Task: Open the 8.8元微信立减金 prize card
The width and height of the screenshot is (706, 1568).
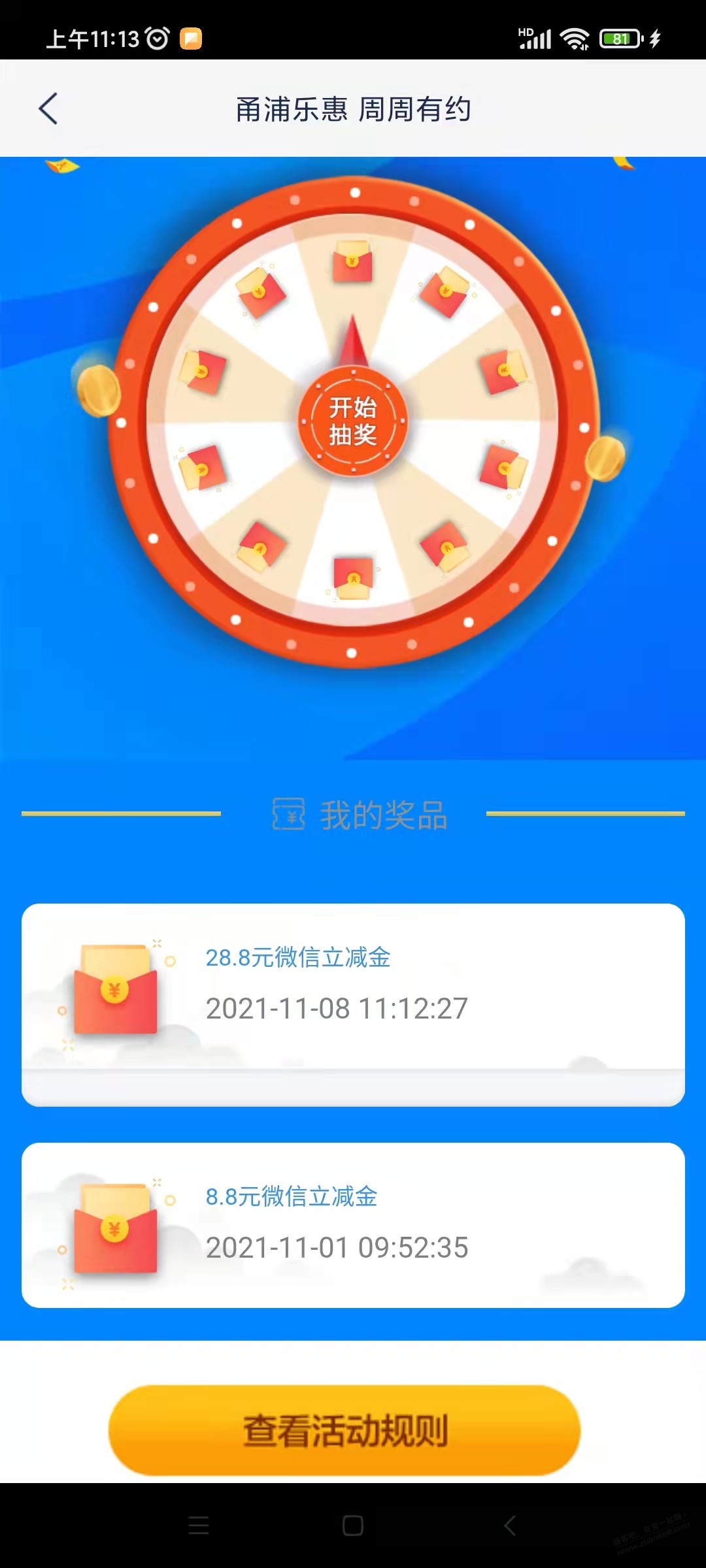Action: (353, 1224)
